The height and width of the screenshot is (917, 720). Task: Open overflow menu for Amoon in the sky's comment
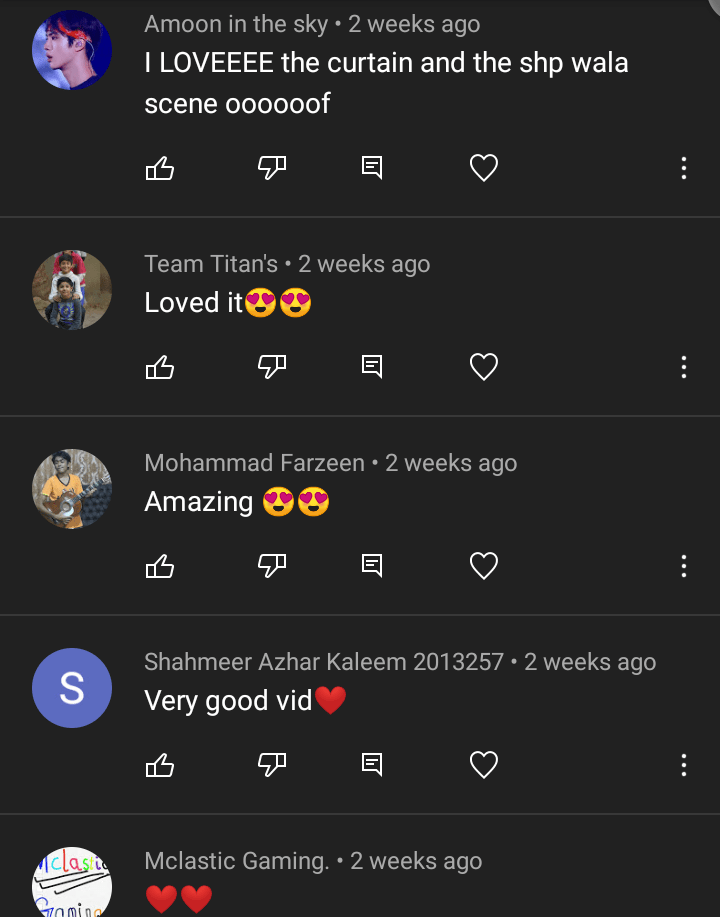(684, 168)
